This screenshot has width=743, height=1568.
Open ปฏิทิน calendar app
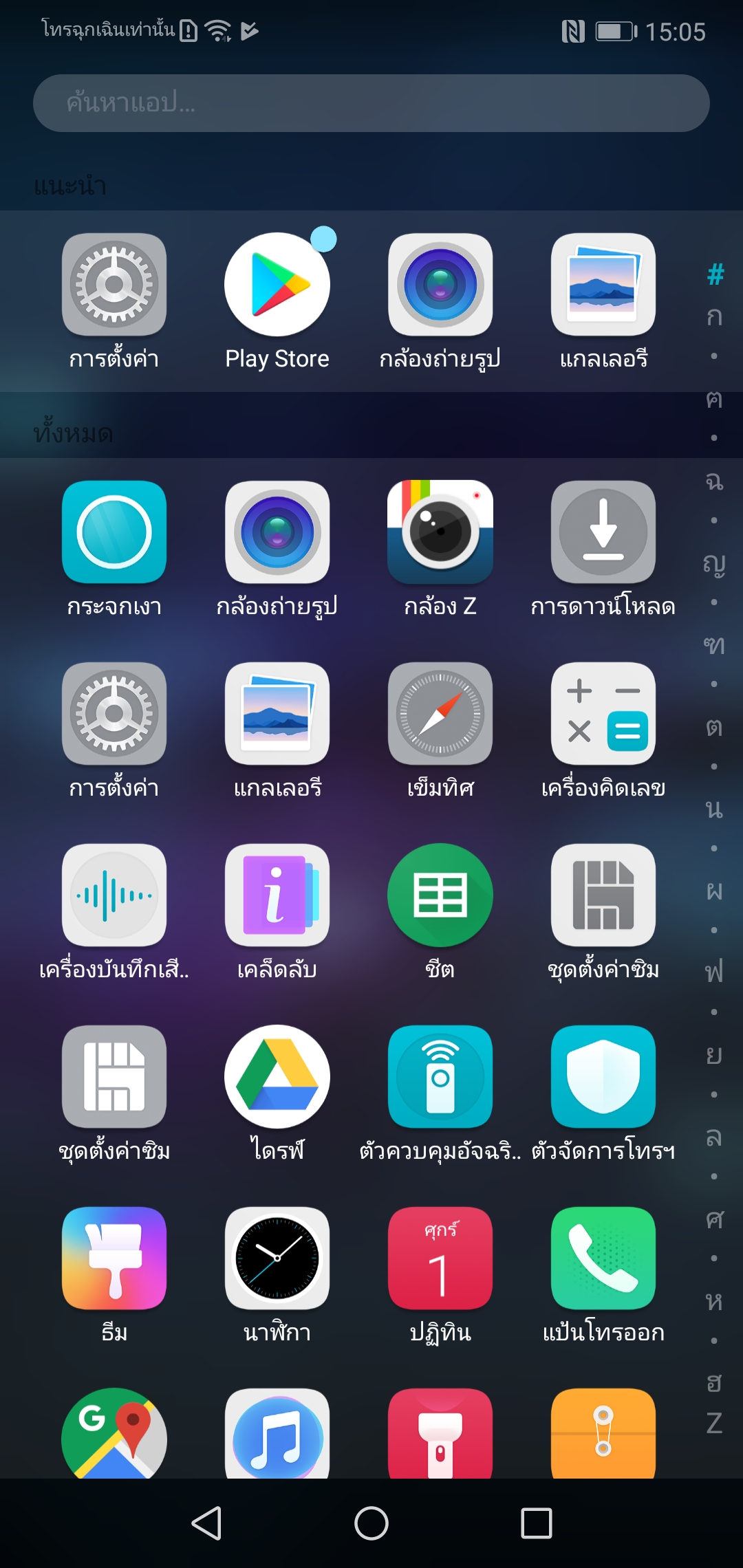point(440,1259)
